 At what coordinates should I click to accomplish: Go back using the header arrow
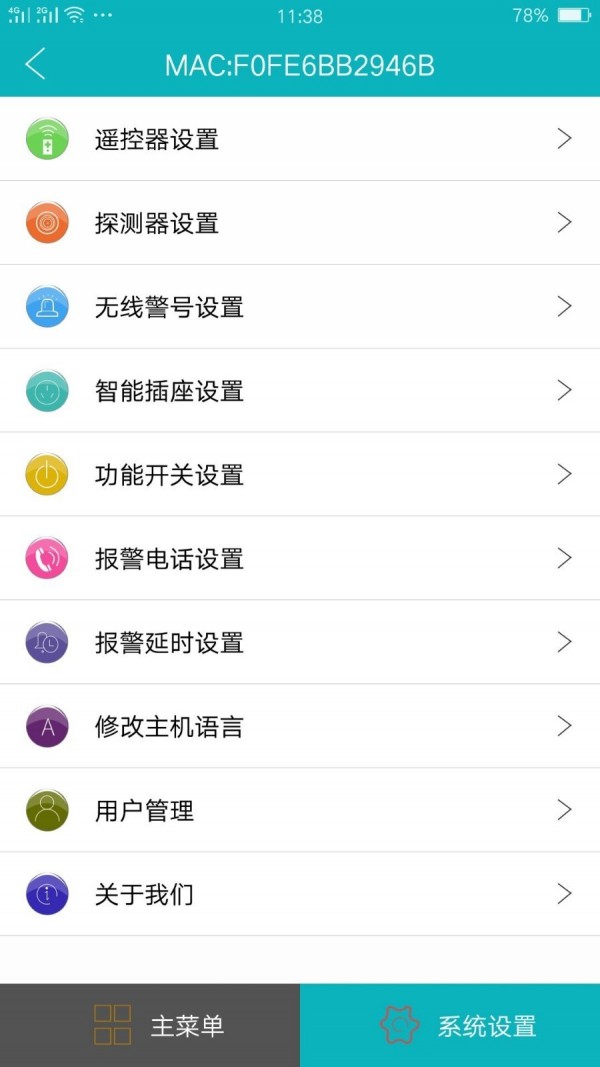pyautogui.click(x=36, y=65)
